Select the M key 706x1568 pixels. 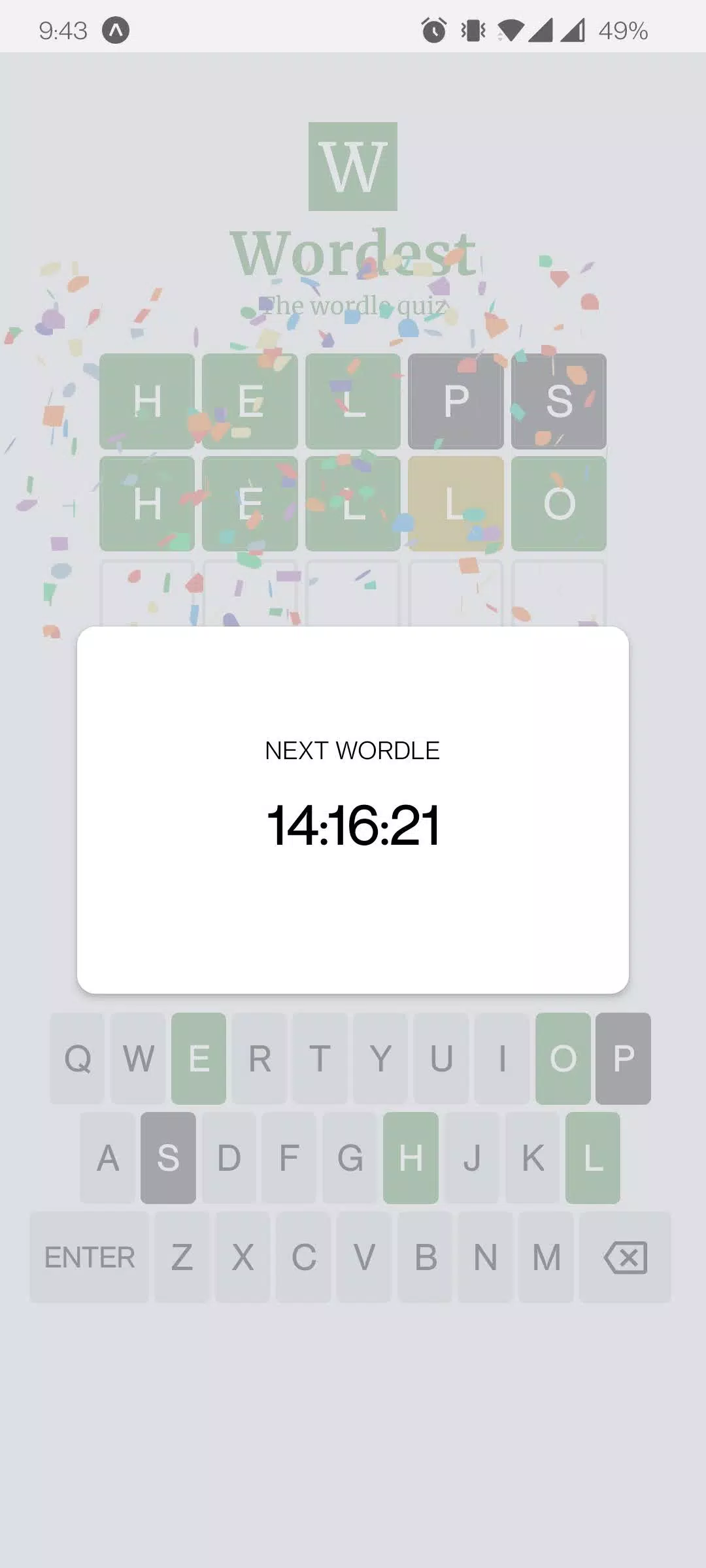click(x=546, y=1257)
